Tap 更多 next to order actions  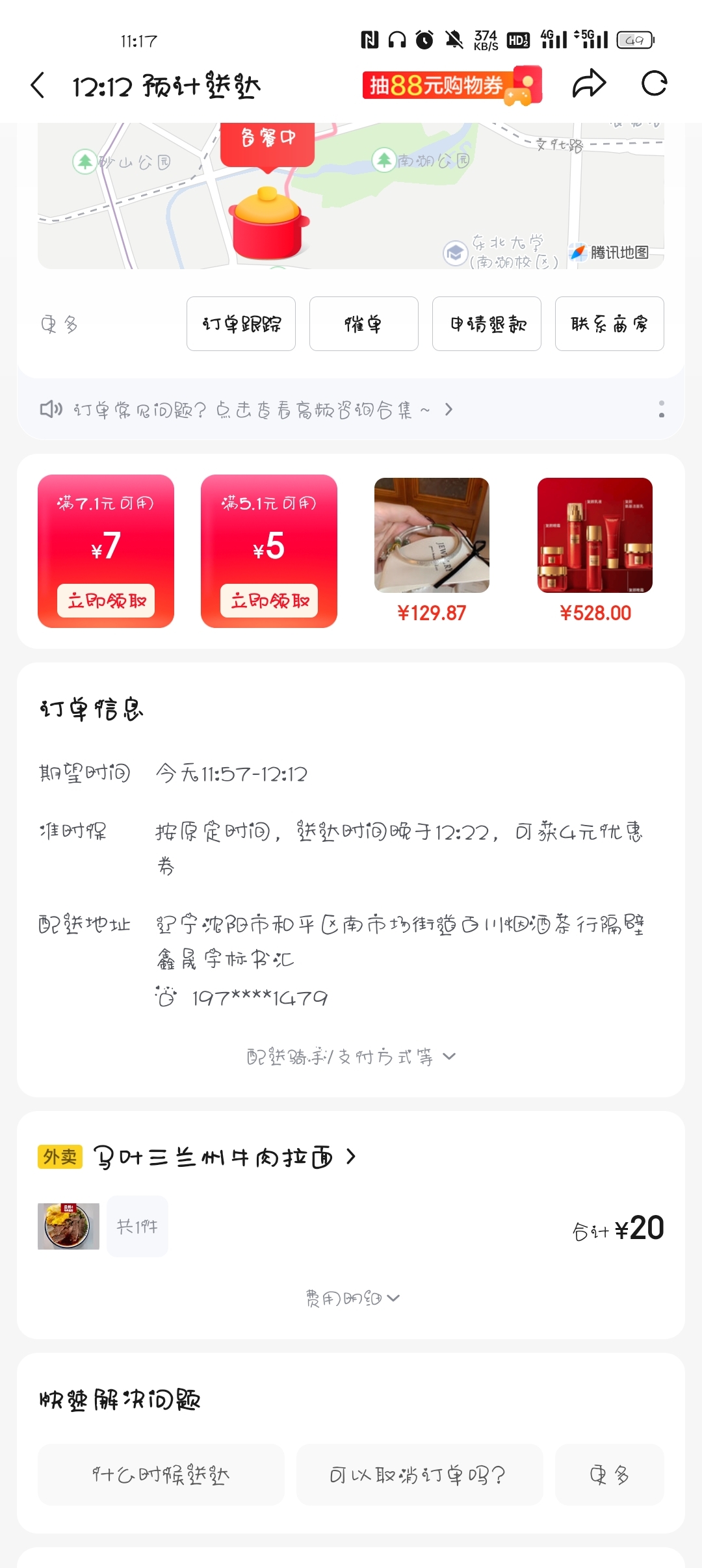point(59,324)
